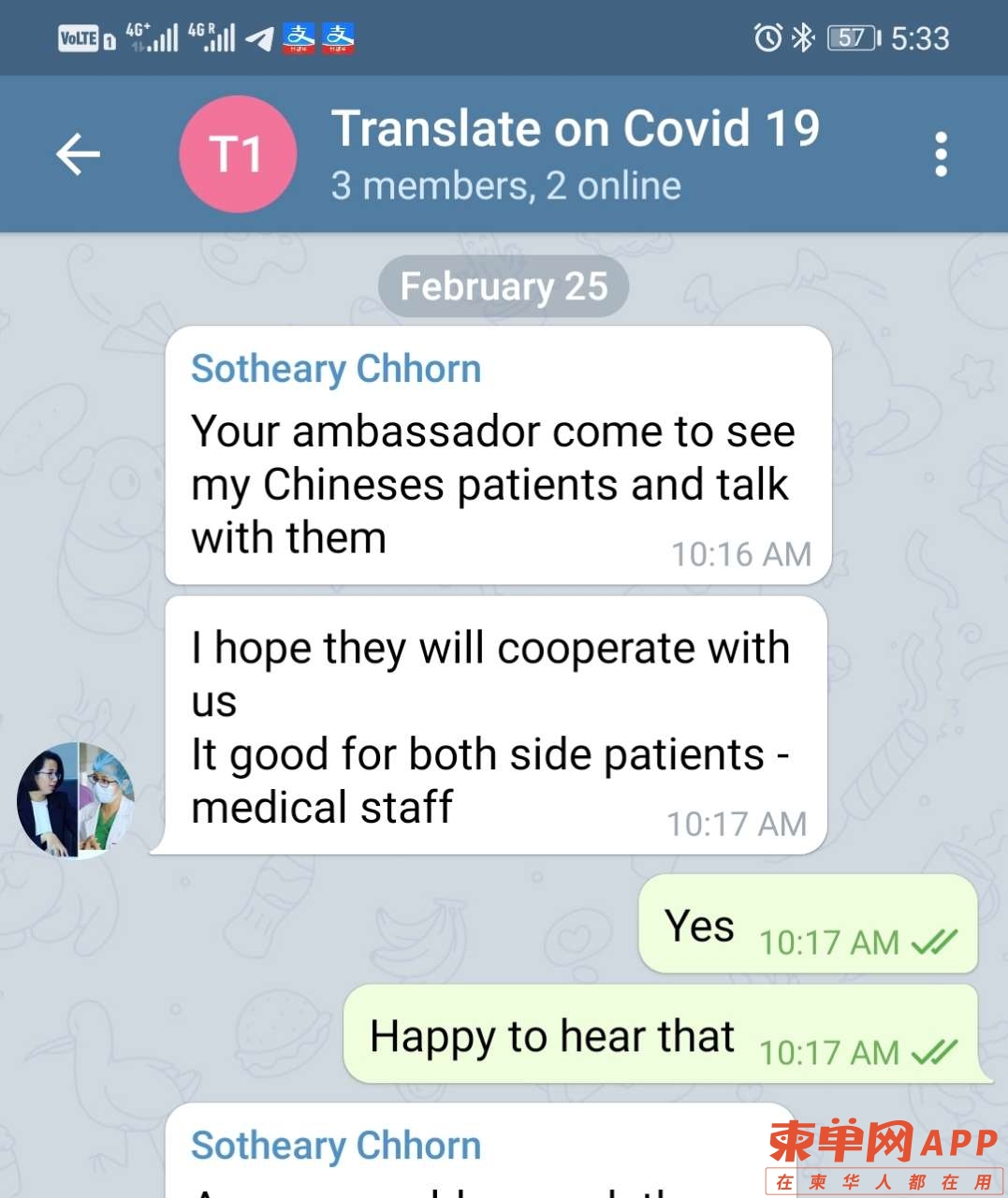
Task: Open the three-dot overflow menu
Action: tap(941, 154)
